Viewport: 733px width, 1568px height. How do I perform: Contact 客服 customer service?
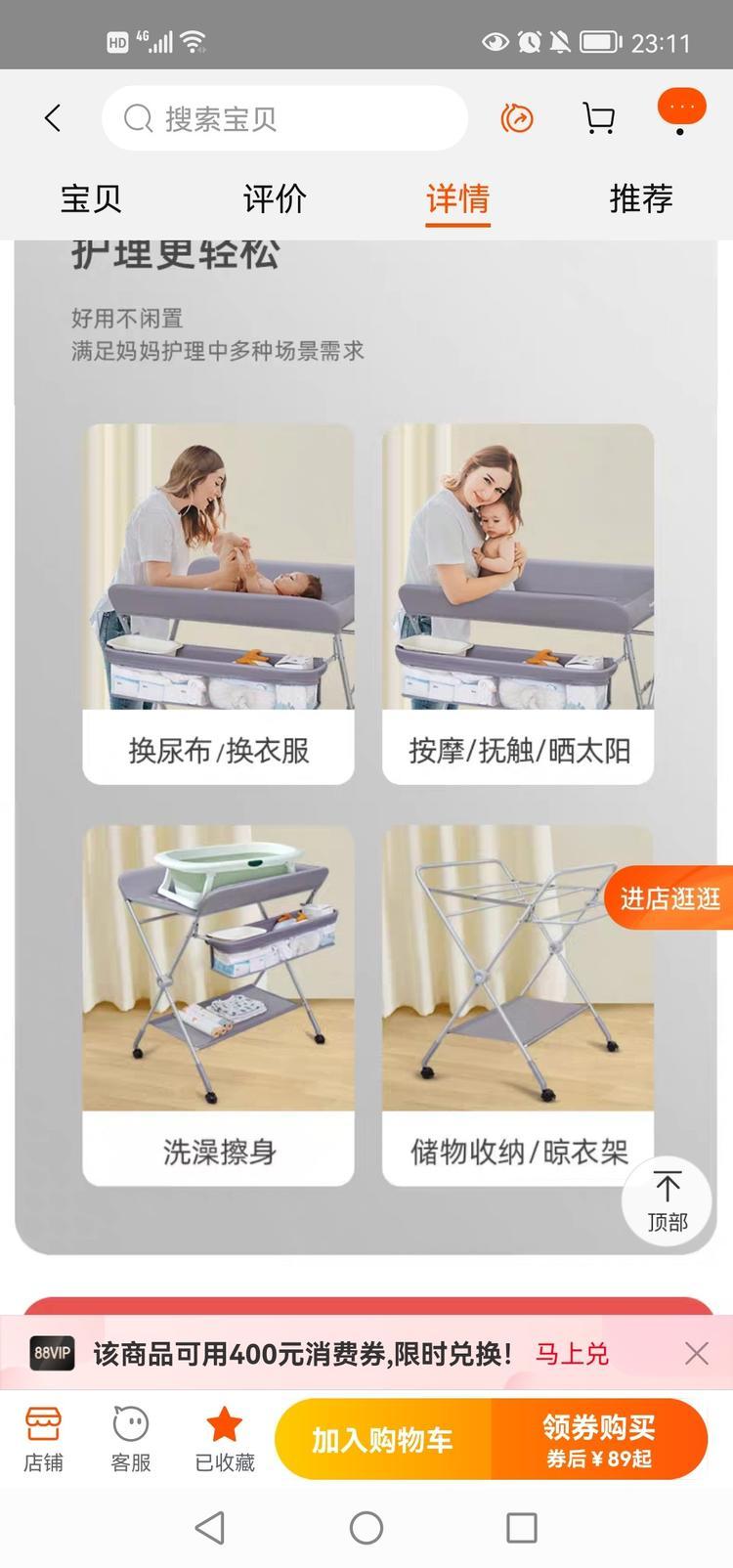(130, 1439)
